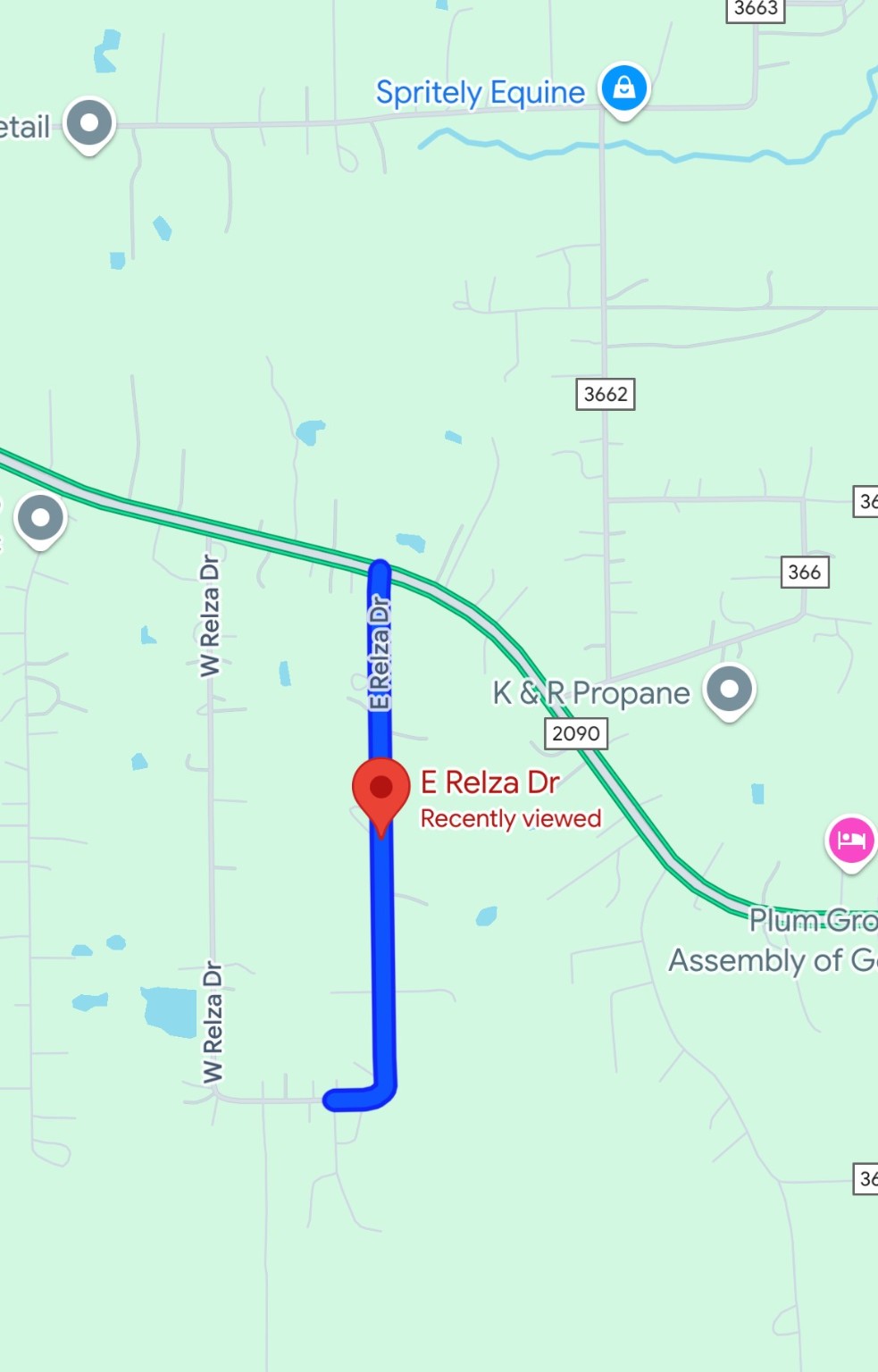Open the Spritely Equine shopping pin

[x=623, y=88]
